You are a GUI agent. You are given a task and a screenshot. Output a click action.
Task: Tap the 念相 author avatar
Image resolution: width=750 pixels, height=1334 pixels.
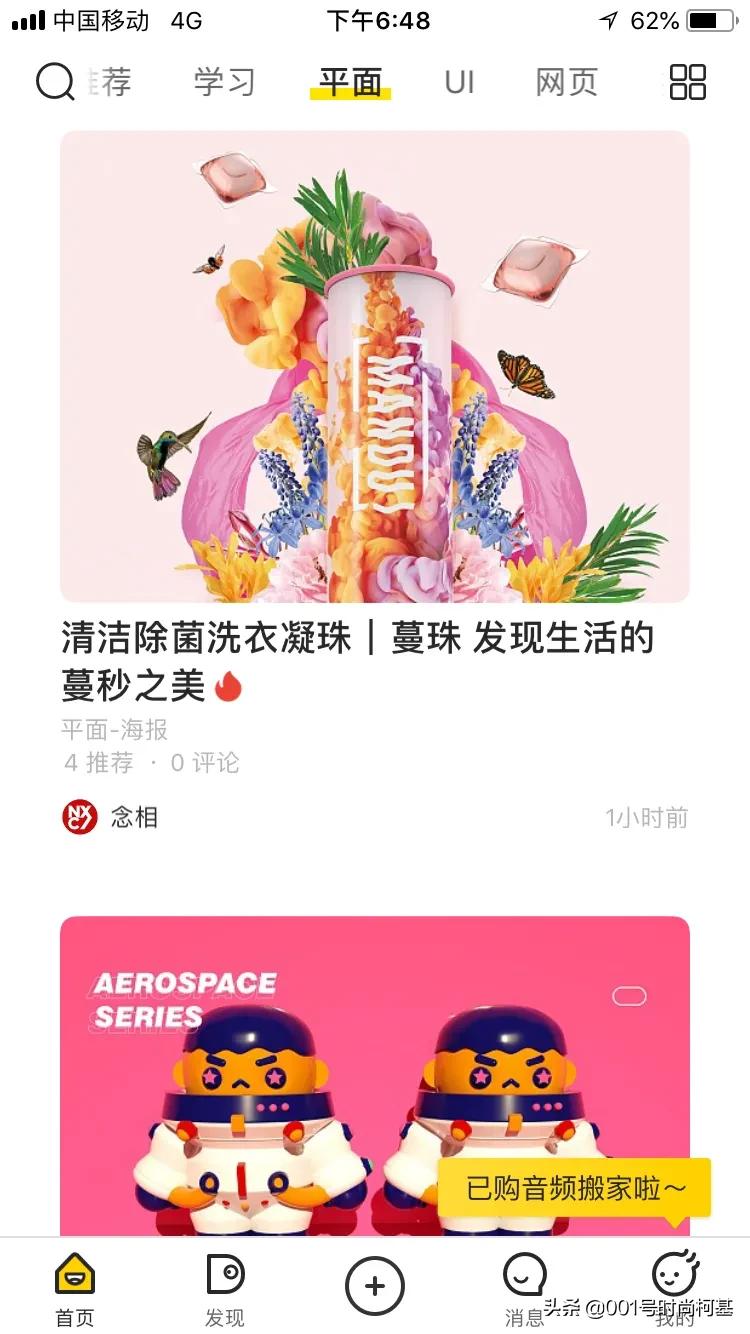78,816
